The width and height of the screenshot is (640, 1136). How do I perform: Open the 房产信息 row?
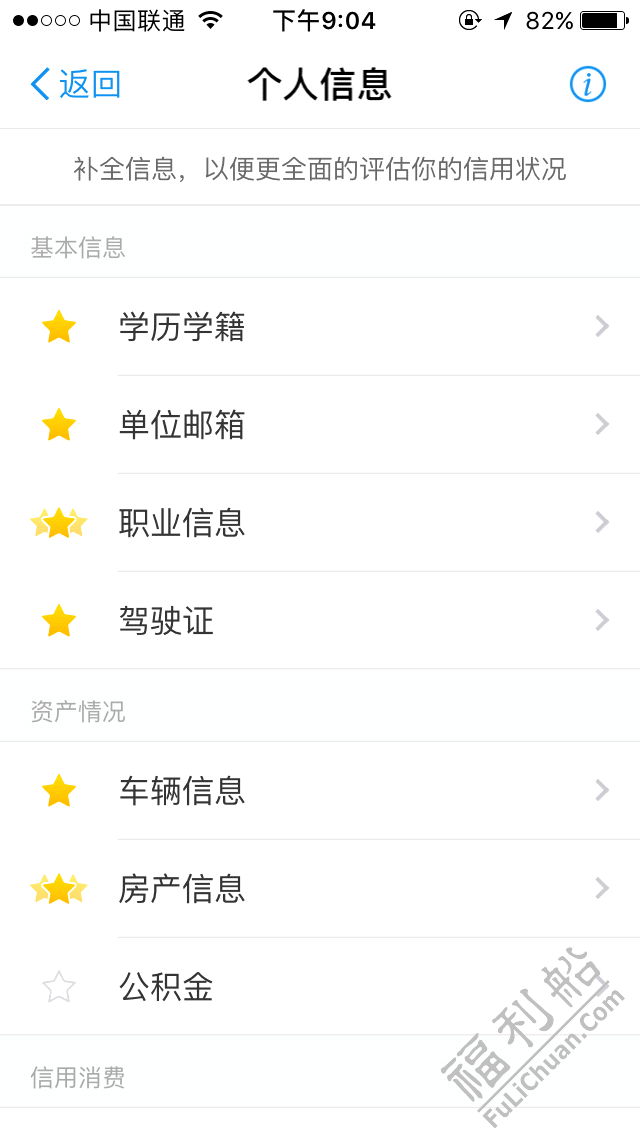pyautogui.click(x=320, y=888)
